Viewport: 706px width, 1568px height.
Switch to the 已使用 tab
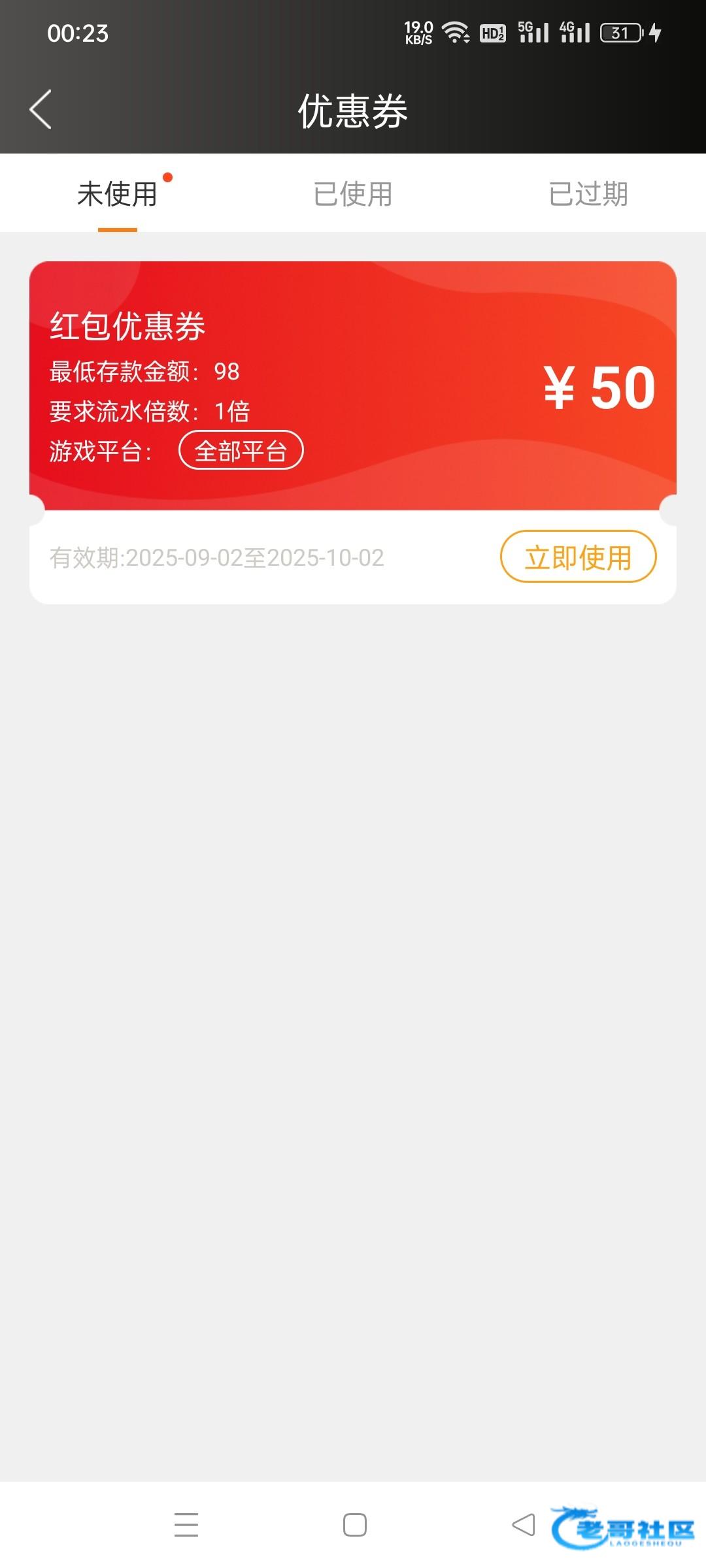coord(353,194)
